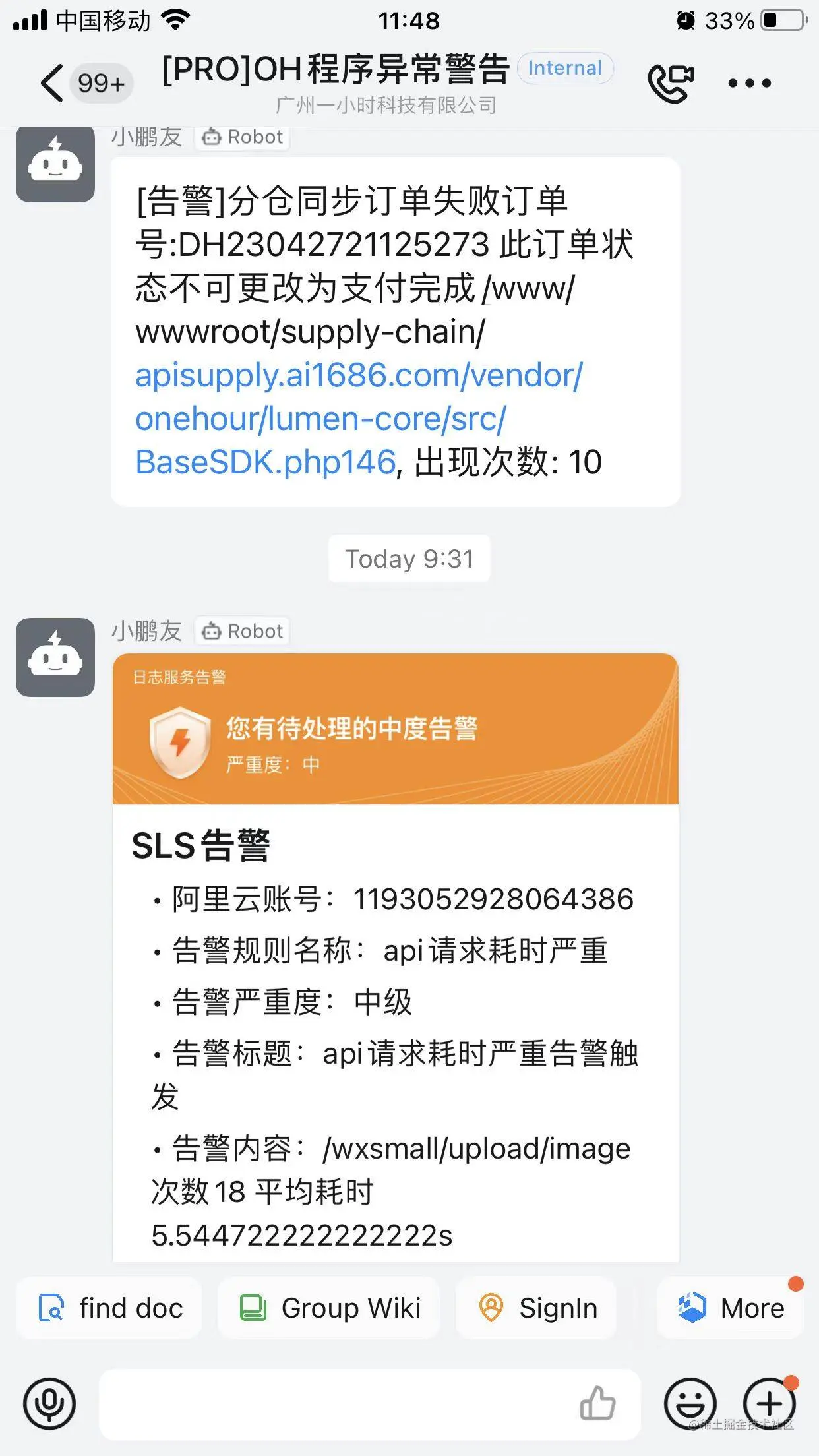Switch to voice input microphone
The height and width of the screenshot is (1456, 819).
coord(49,1403)
